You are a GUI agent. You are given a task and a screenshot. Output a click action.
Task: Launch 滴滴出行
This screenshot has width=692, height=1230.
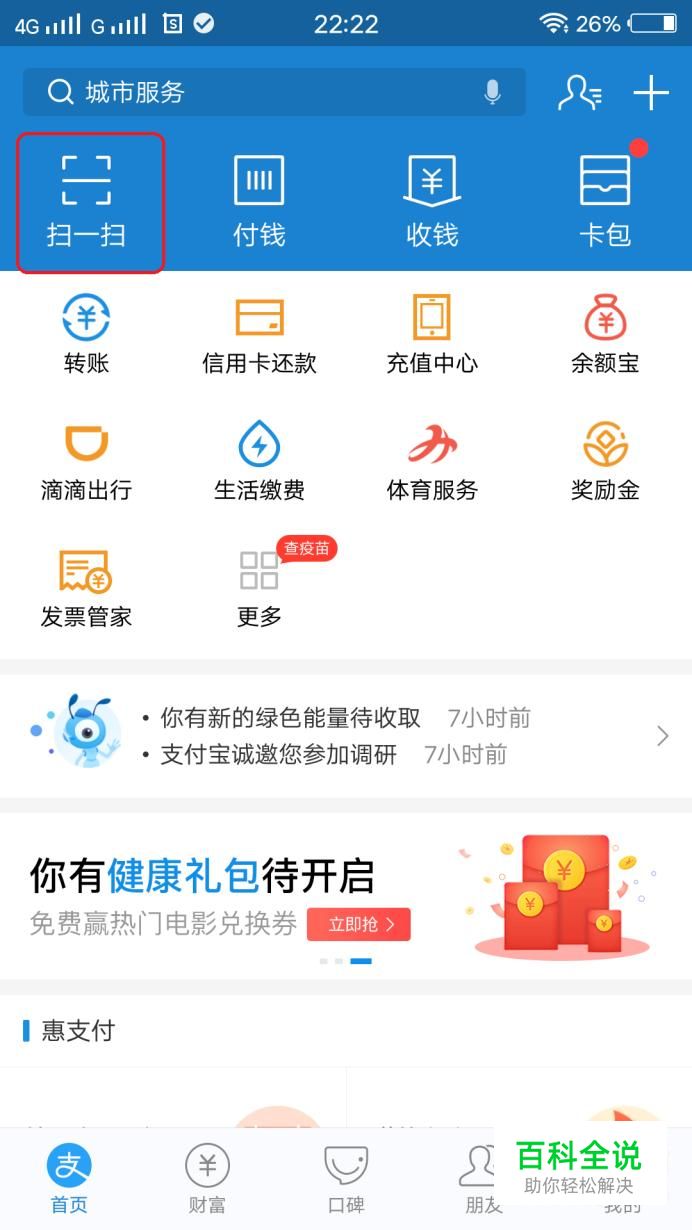point(86,461)
